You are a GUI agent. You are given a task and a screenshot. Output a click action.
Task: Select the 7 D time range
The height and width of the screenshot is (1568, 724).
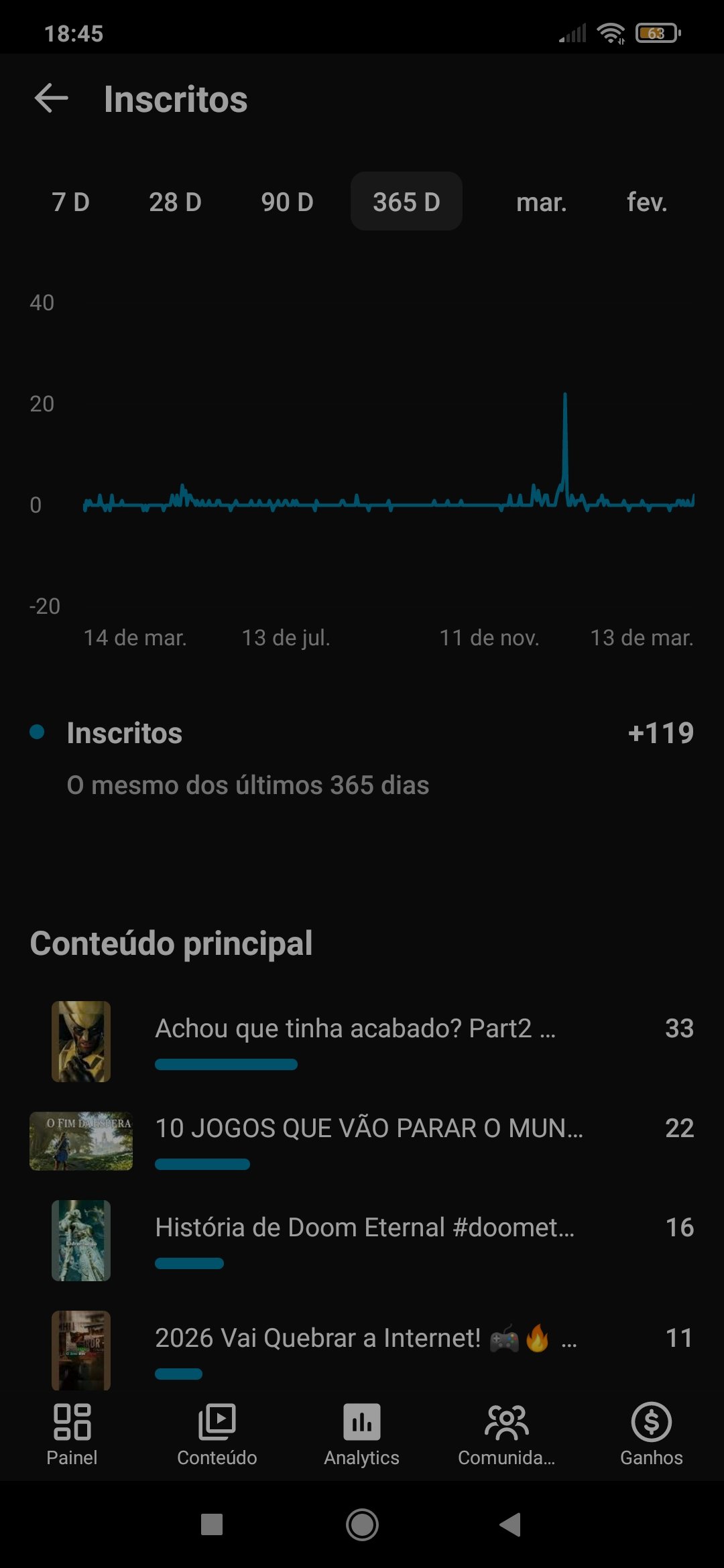click(70, 202)
